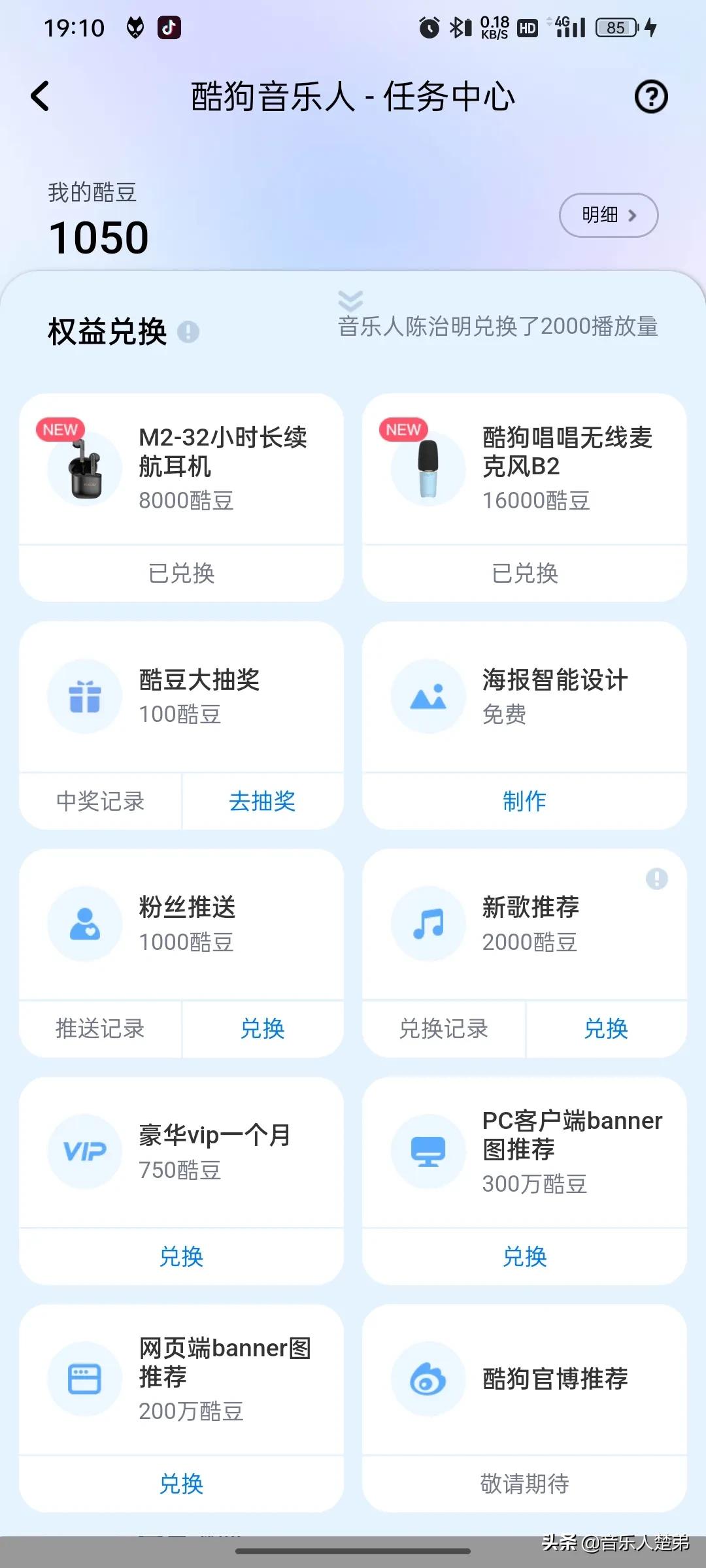Click 兑换 on the 粉丝推送 card

pos(261,1029)
